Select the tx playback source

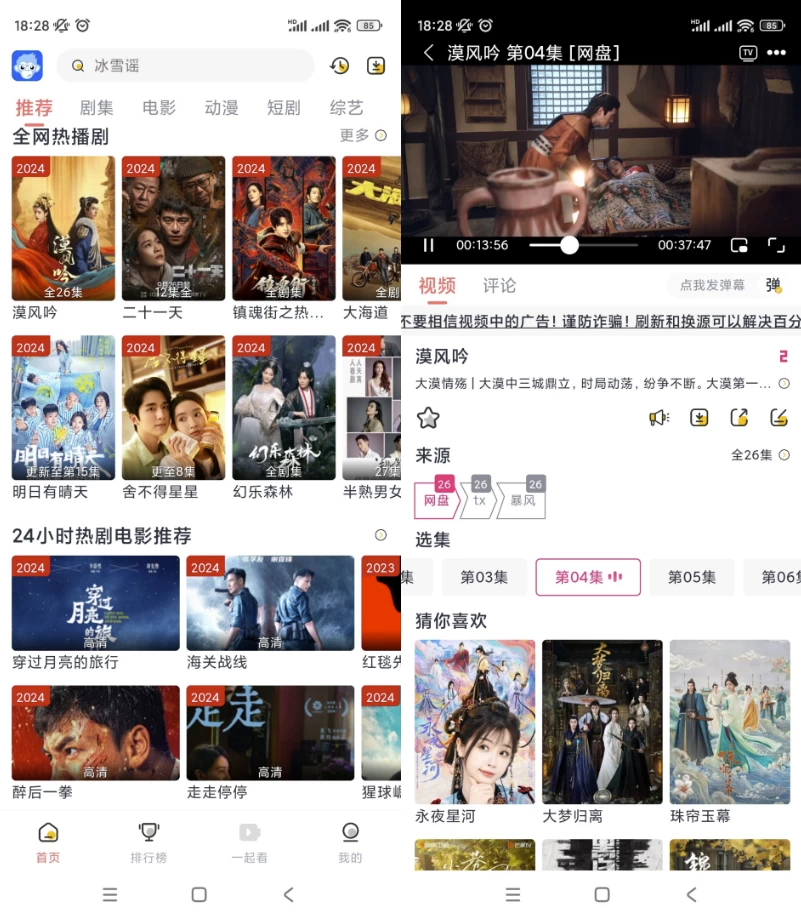tap(480, 499)
